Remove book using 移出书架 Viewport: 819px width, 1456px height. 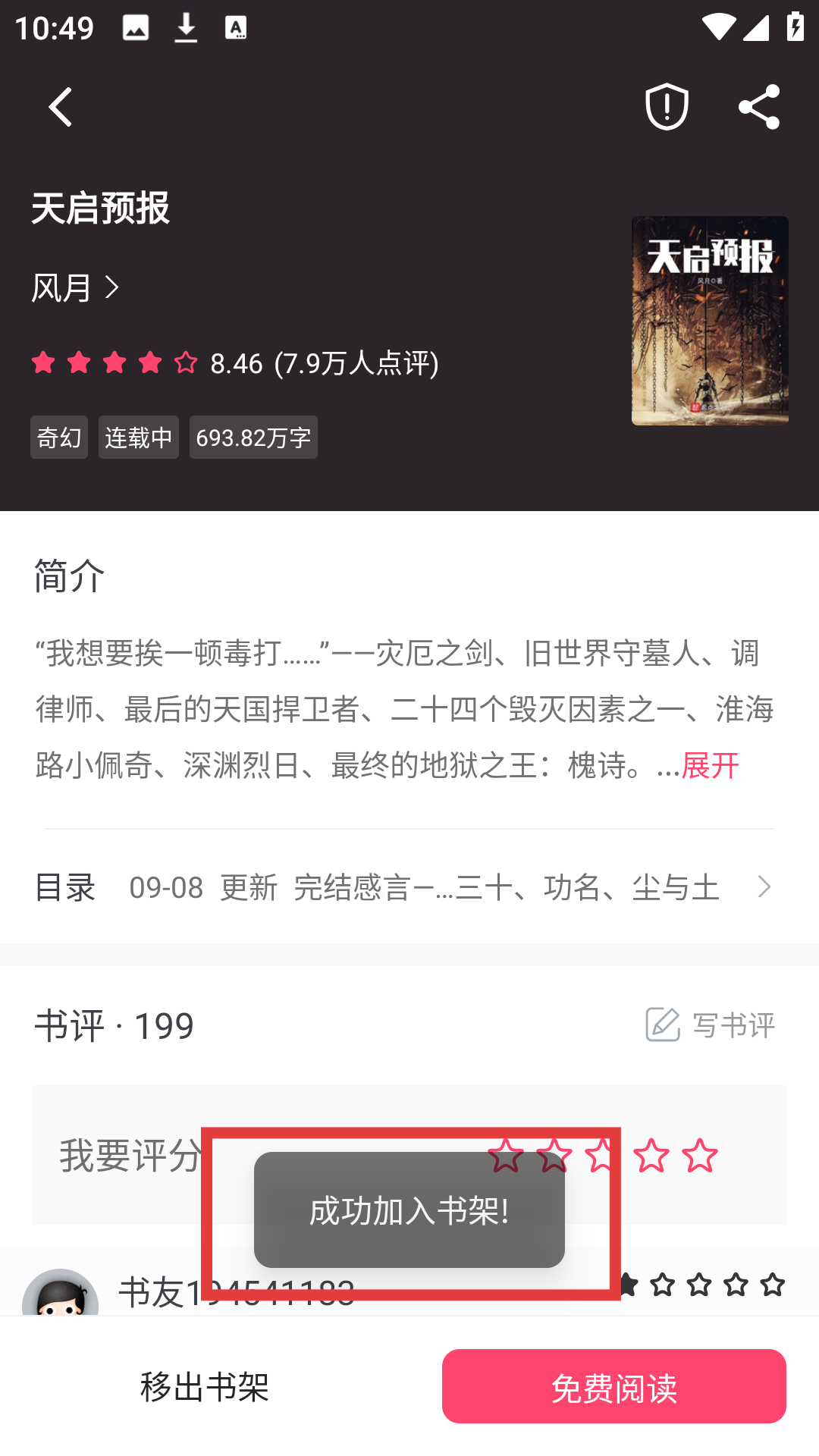pos(205,1386)
